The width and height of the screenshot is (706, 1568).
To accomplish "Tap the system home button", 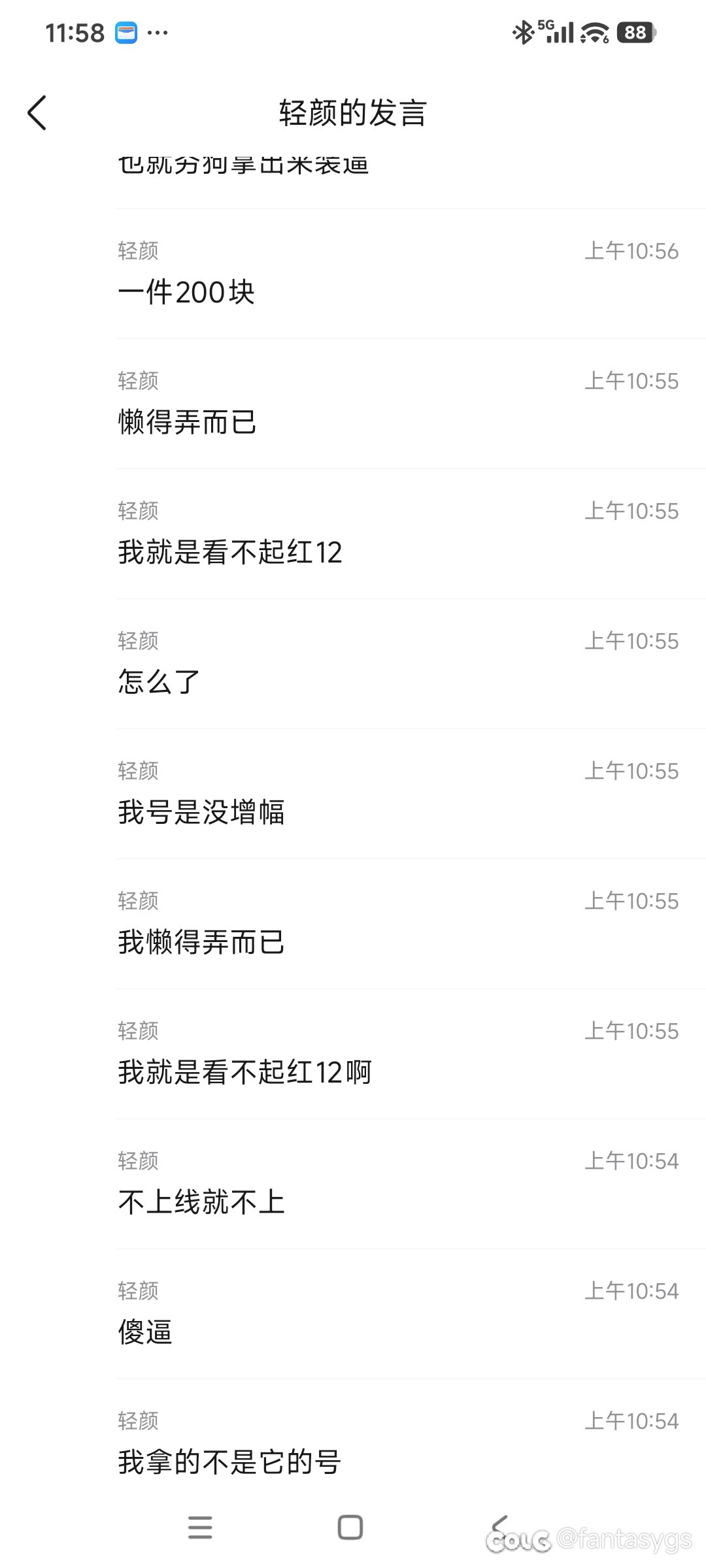I will pyautogui.click(x=350, y=1527).
